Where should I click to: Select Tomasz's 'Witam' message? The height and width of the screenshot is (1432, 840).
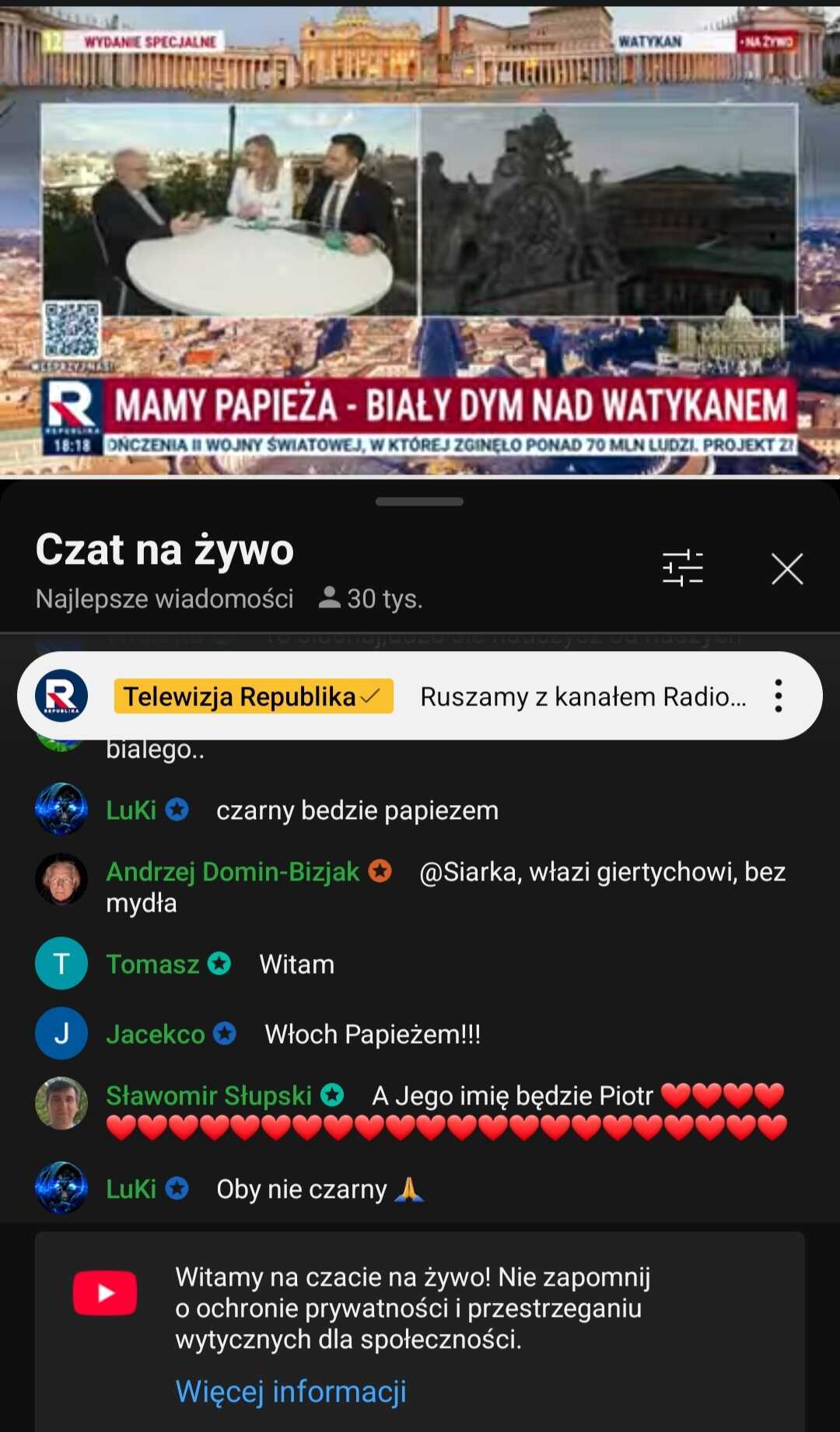click(419, 964)
